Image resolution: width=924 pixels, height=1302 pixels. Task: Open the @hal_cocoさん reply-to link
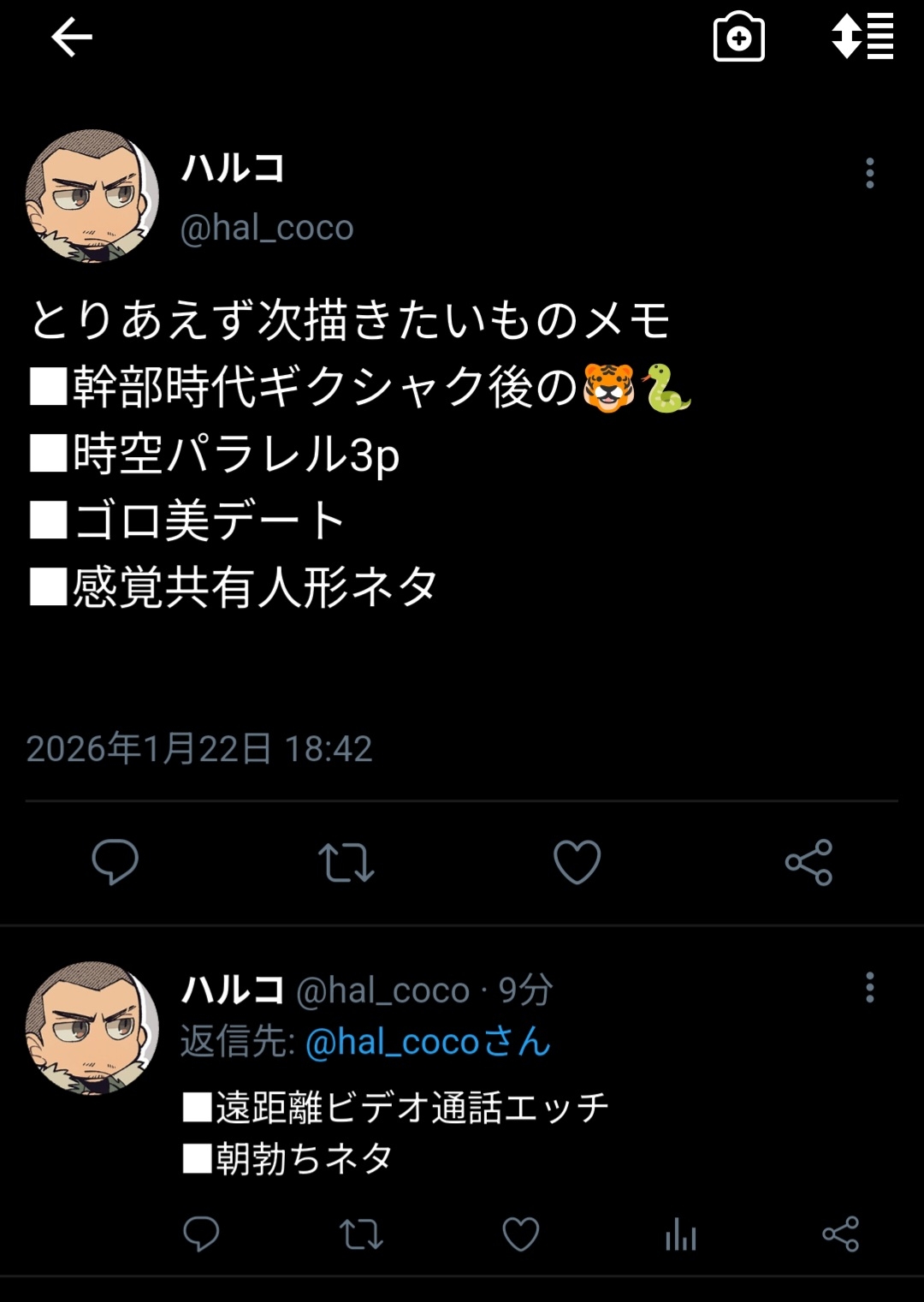427,1042
